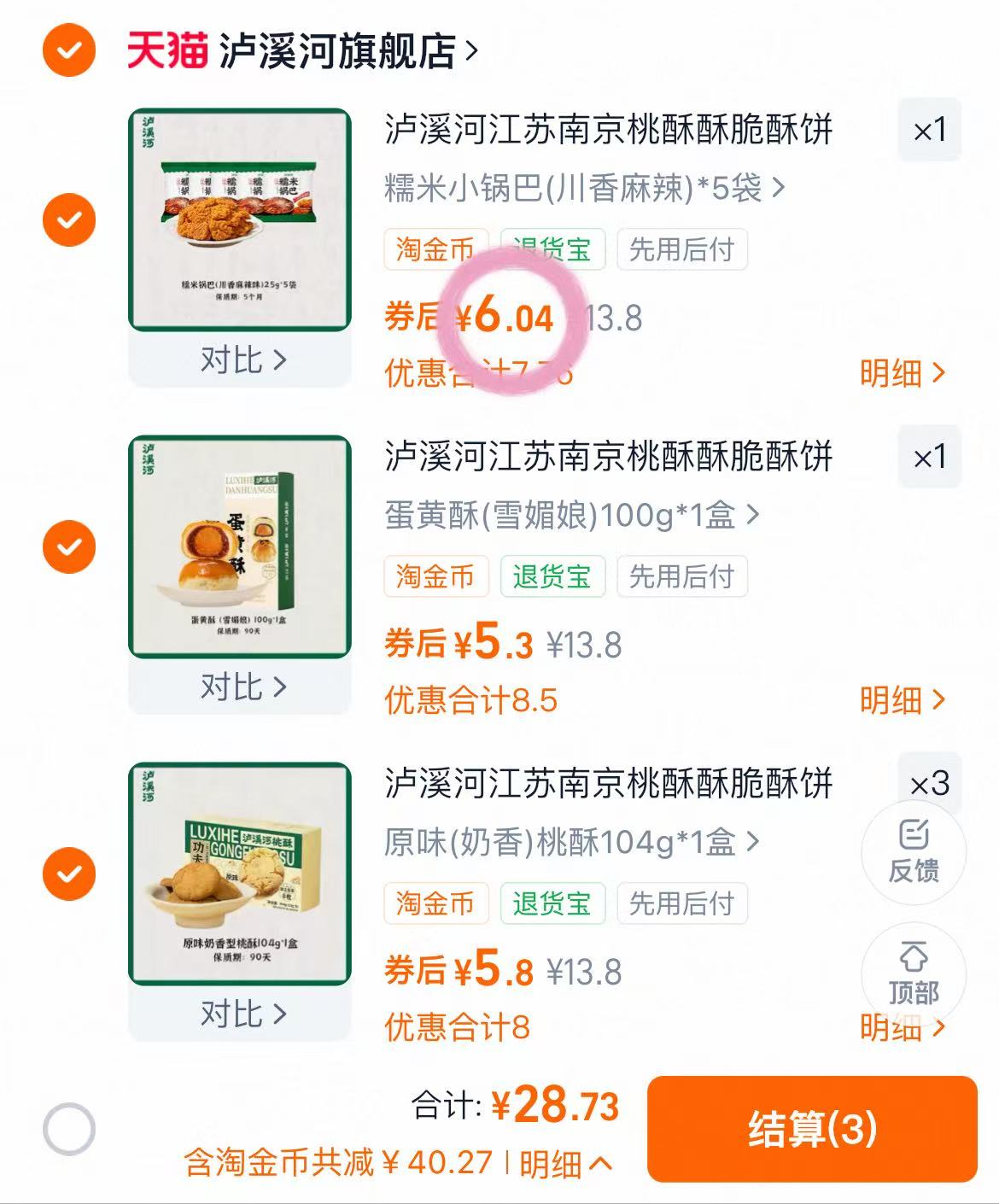Click 对比 under the 蛋黄酥 thumbnail
999x1204 pixels.
point(242,687)
